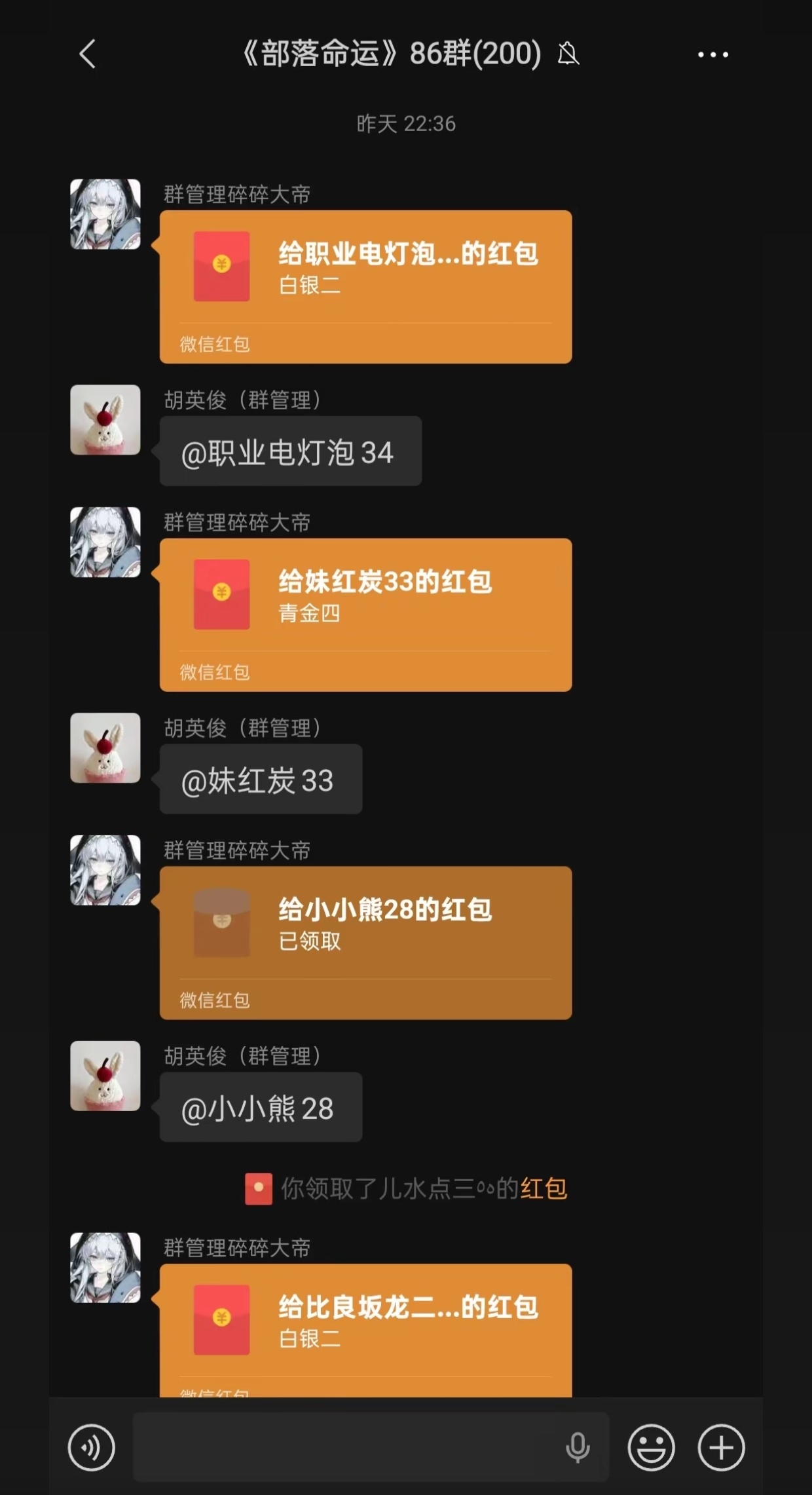Tap the microphone in the input field

coord(577,1447)
